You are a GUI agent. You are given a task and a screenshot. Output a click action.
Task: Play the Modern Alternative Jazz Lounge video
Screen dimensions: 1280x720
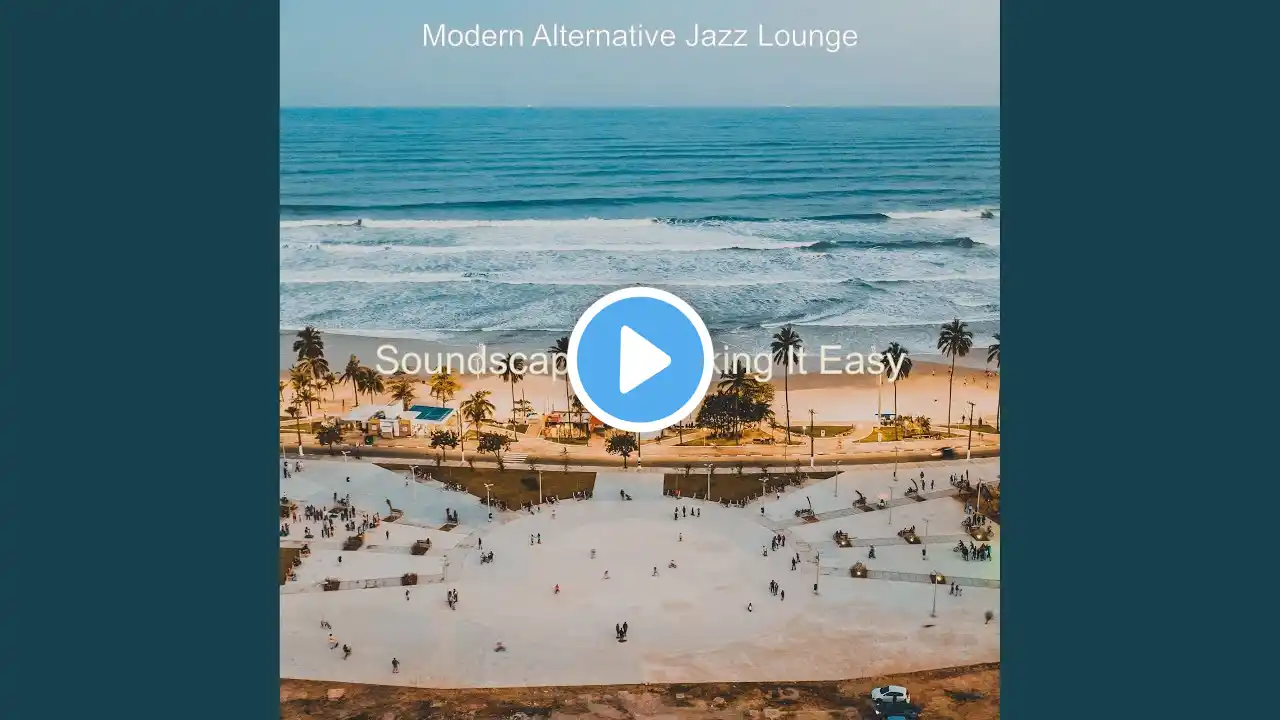[640, 360]
